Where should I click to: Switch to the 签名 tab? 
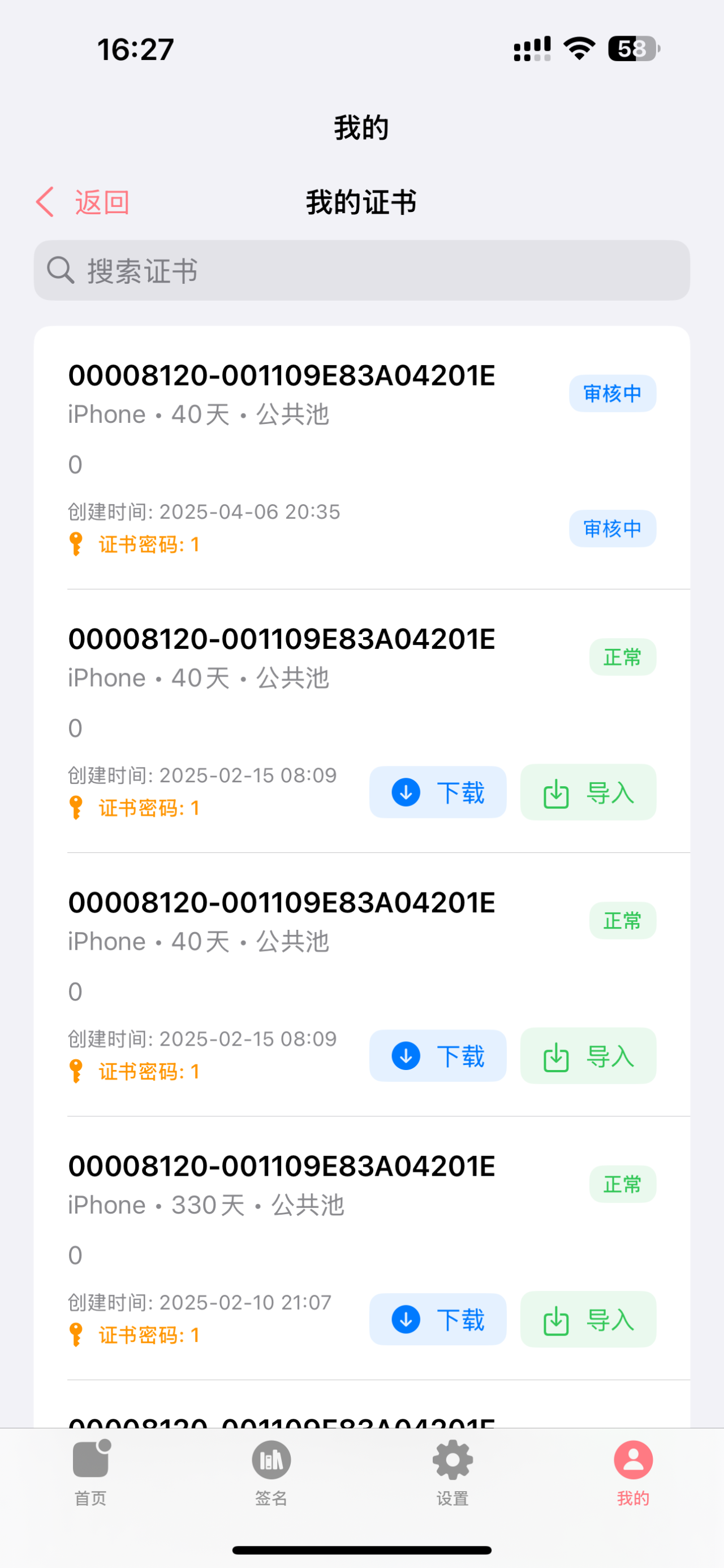[270, 1479]
